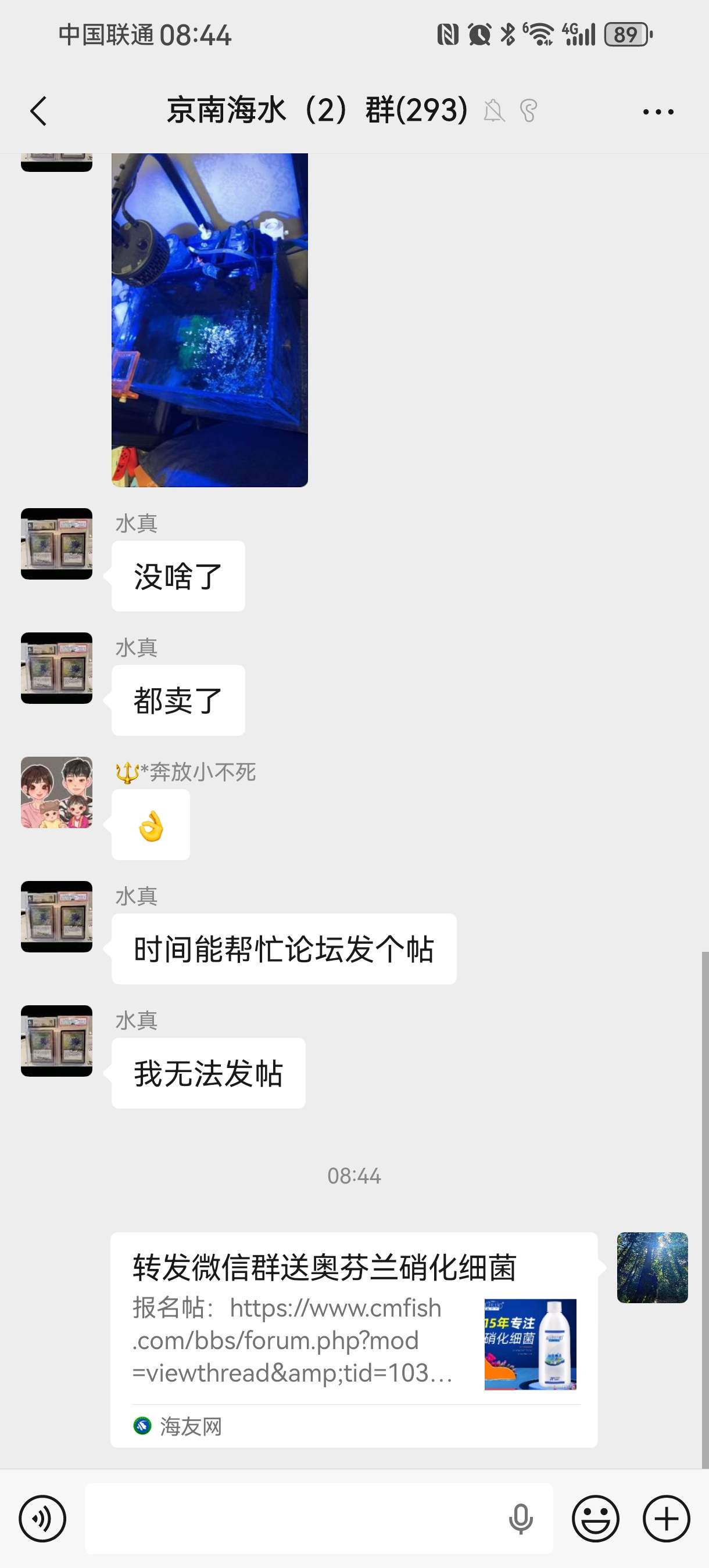Tap my own avatar beside the link
The height and width of the screenshot is (1568, 709).
tap(651, 1267)
